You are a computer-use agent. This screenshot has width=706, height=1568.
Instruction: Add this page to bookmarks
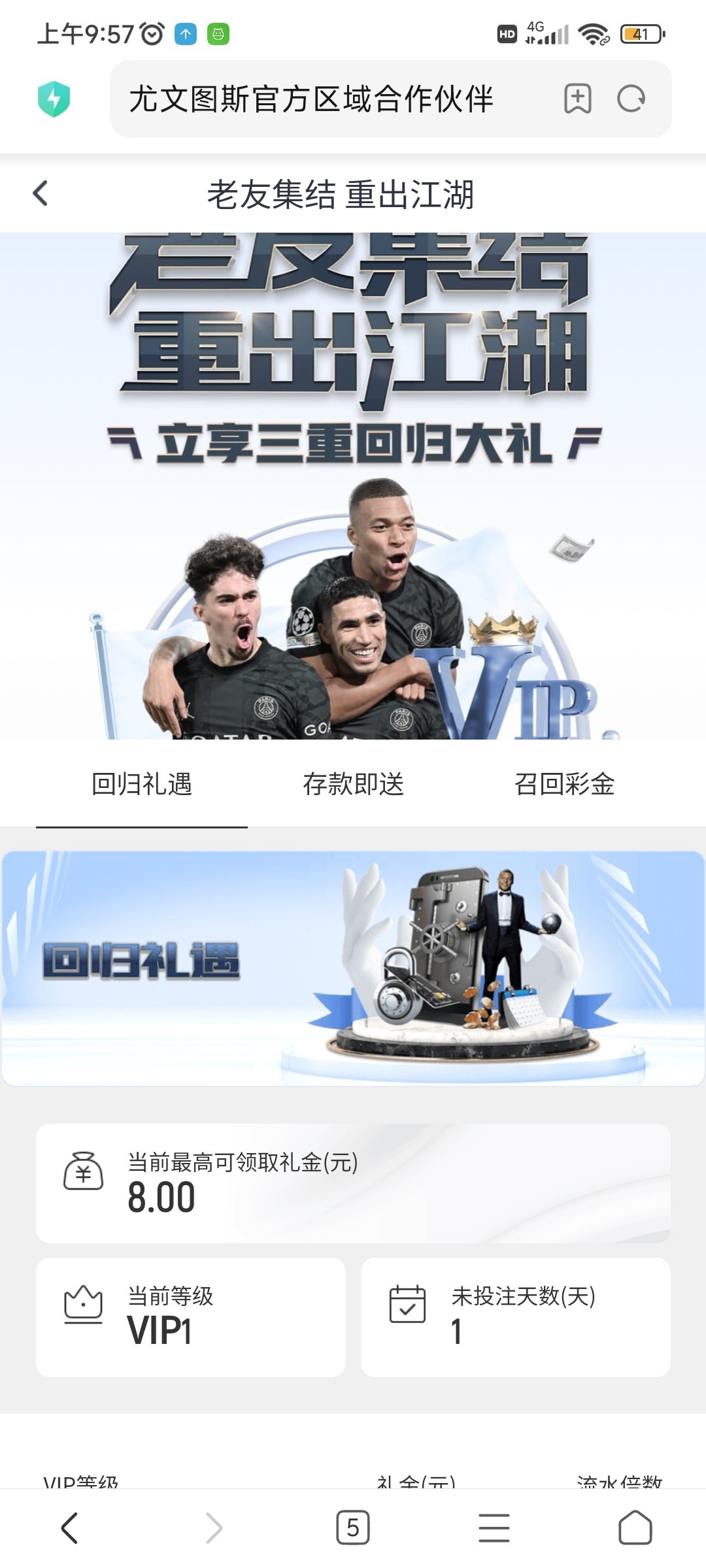pos(578,99)
